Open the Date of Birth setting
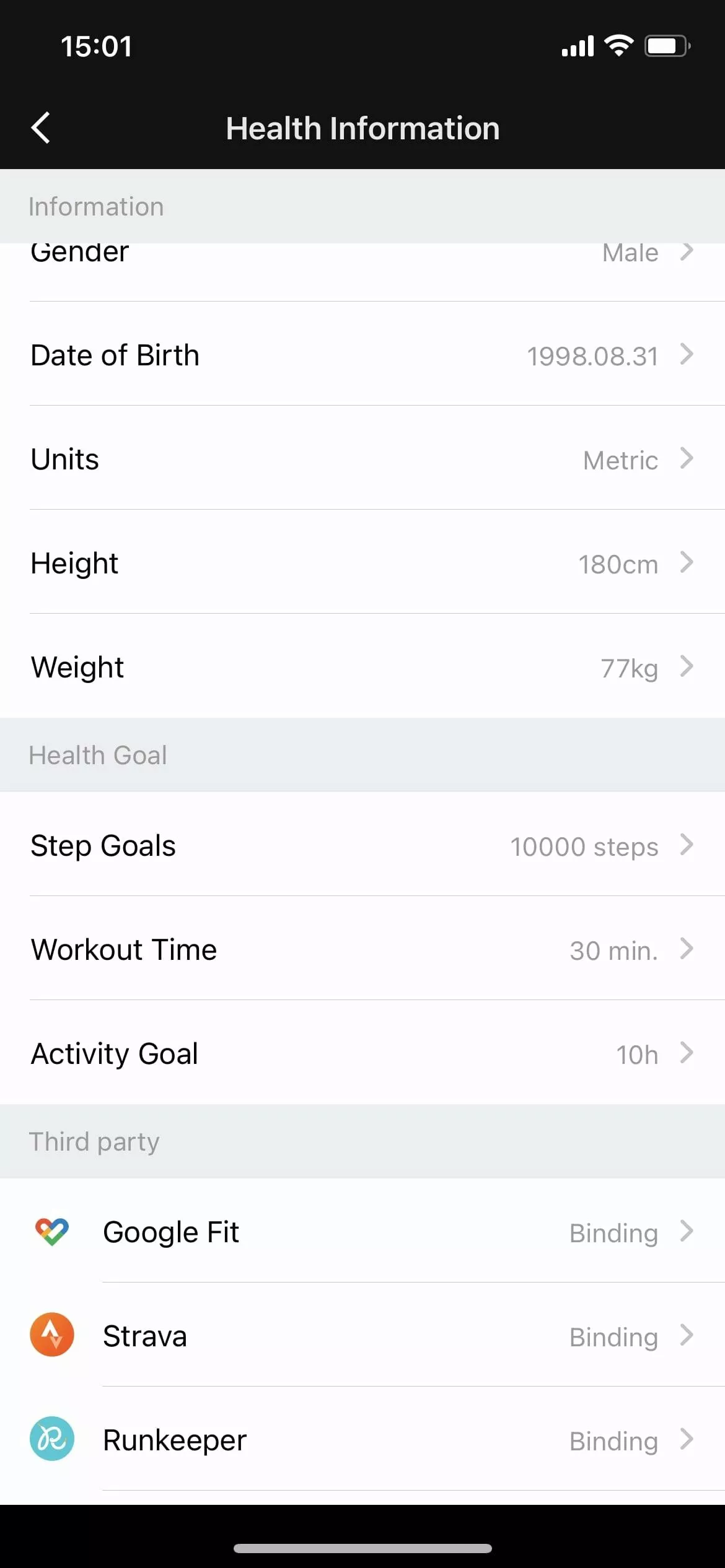The image size is (725, 1568). tap(362, 354)
